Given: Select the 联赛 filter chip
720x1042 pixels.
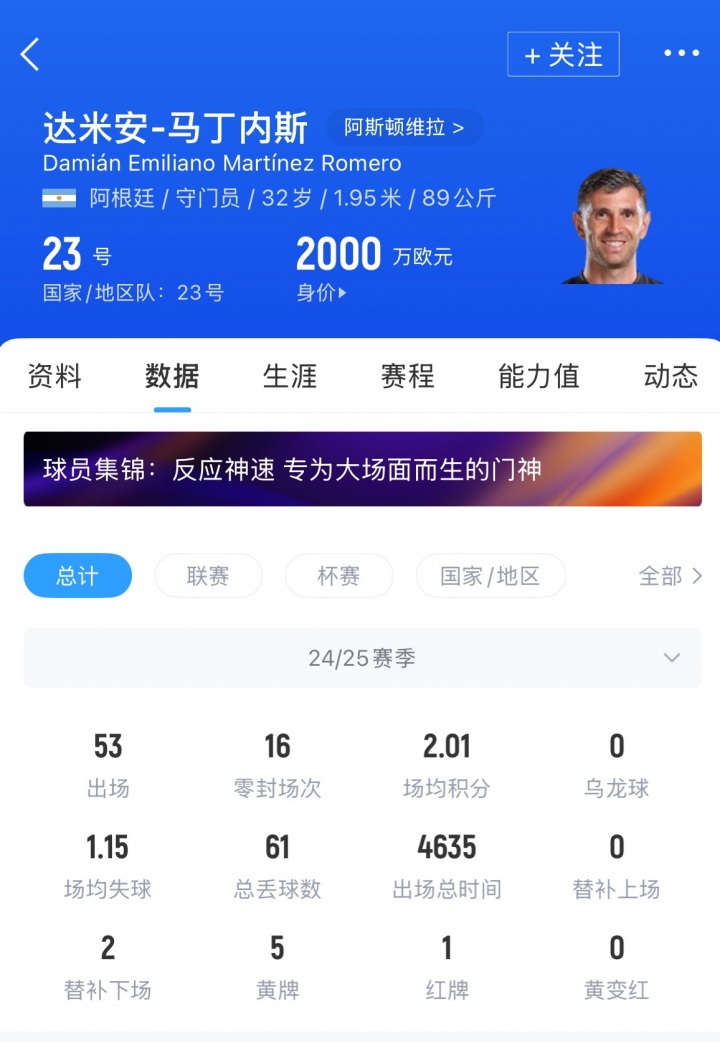Looking at the screenshot, I should [208, 576].
